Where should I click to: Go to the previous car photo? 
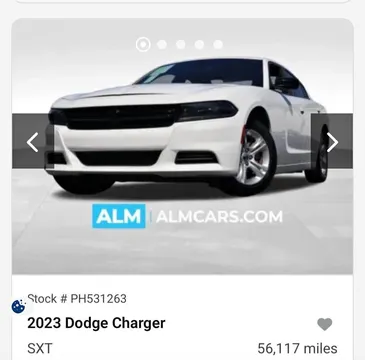click(x=33, y=141)
